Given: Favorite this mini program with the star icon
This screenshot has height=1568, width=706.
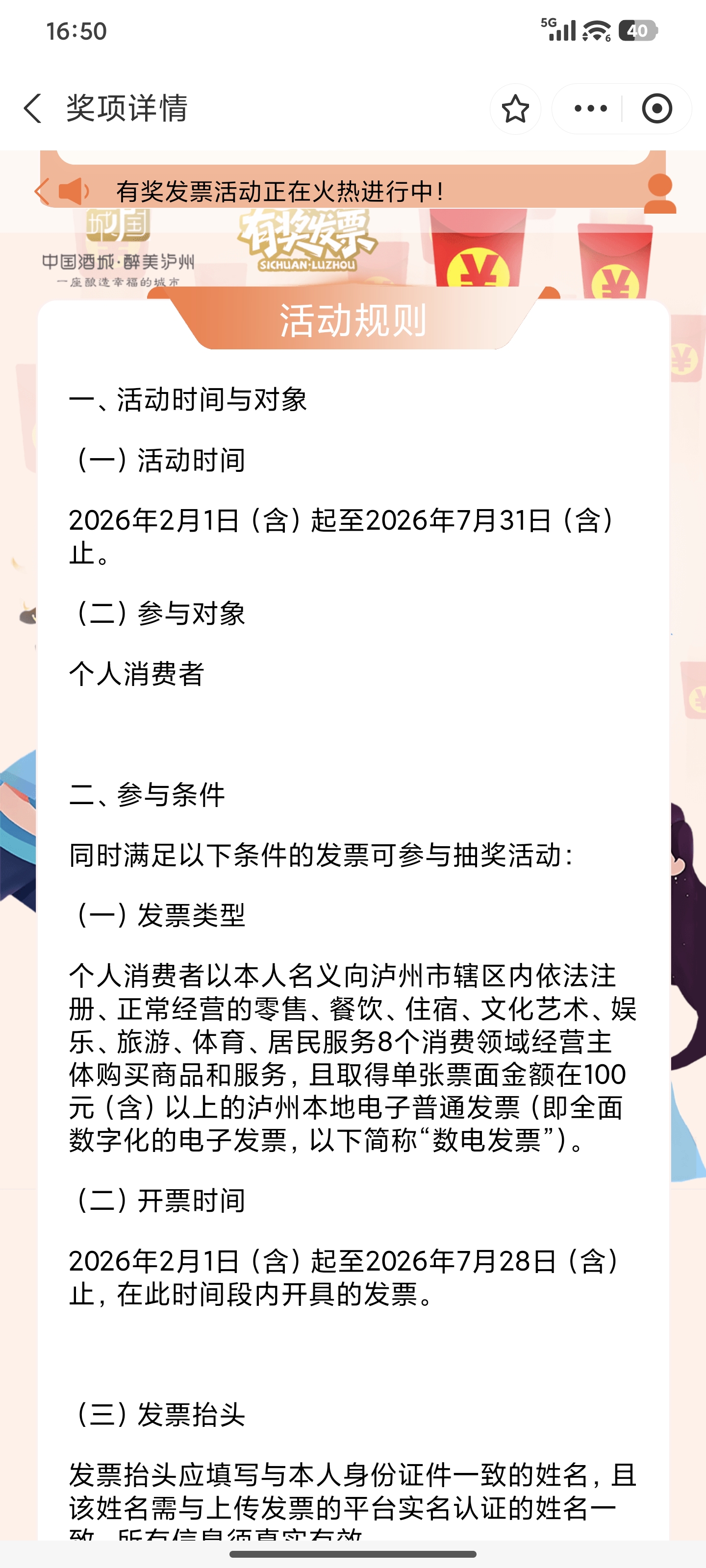Looking at the screenshot, I should [515, 109].
